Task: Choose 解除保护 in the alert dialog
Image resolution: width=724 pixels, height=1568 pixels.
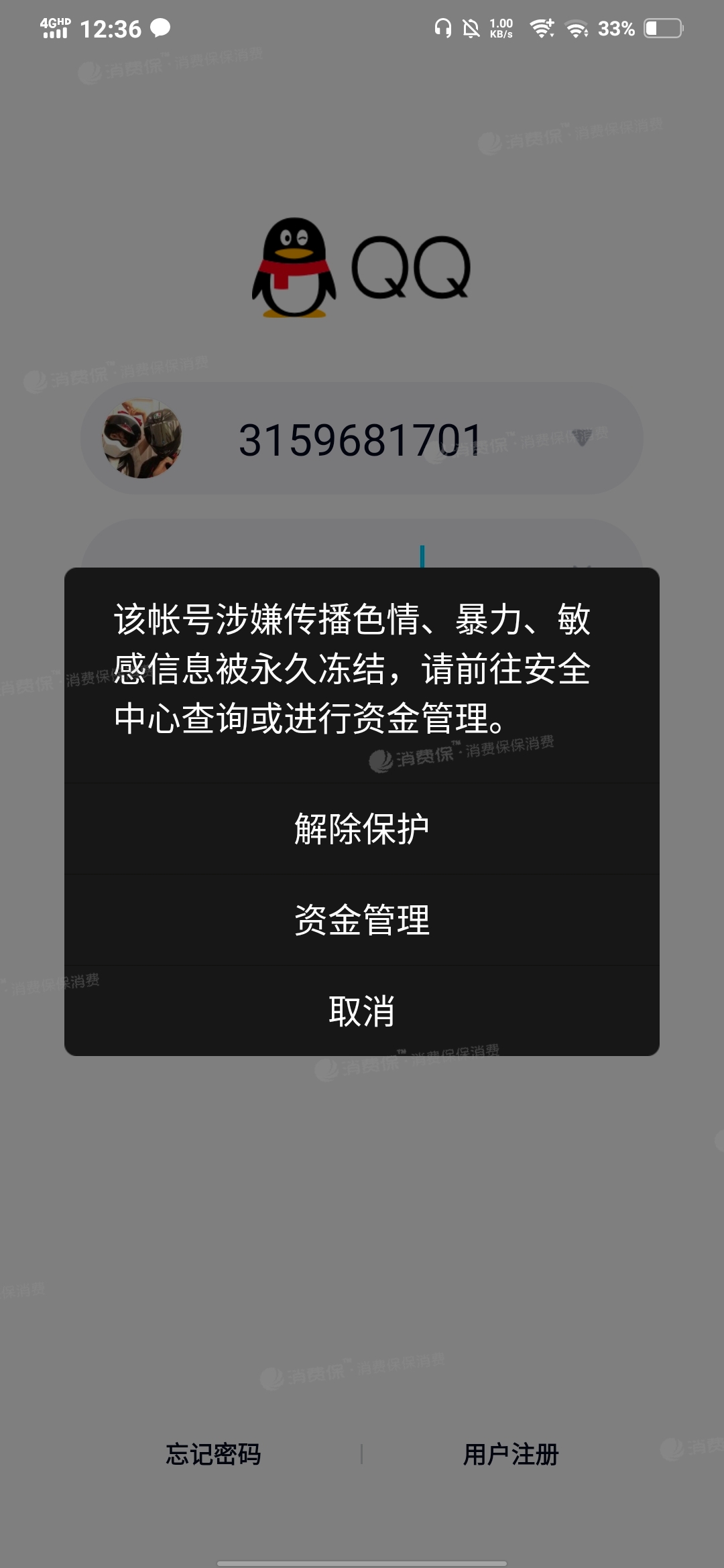Action: [x=362, y=828]
